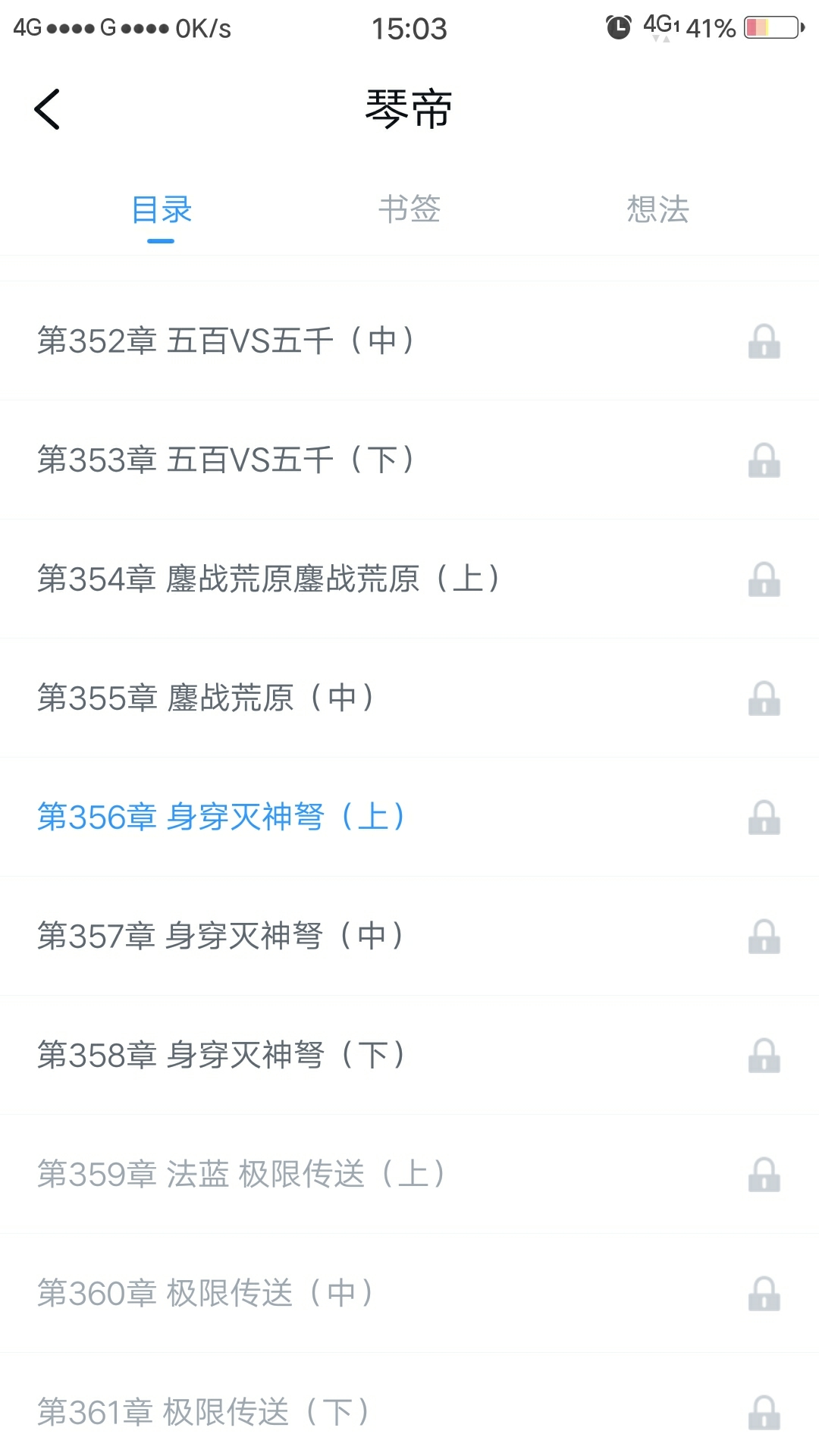
Task: Open 第358章 身穿灭神弩（下）
Action: pos(221,1056)
